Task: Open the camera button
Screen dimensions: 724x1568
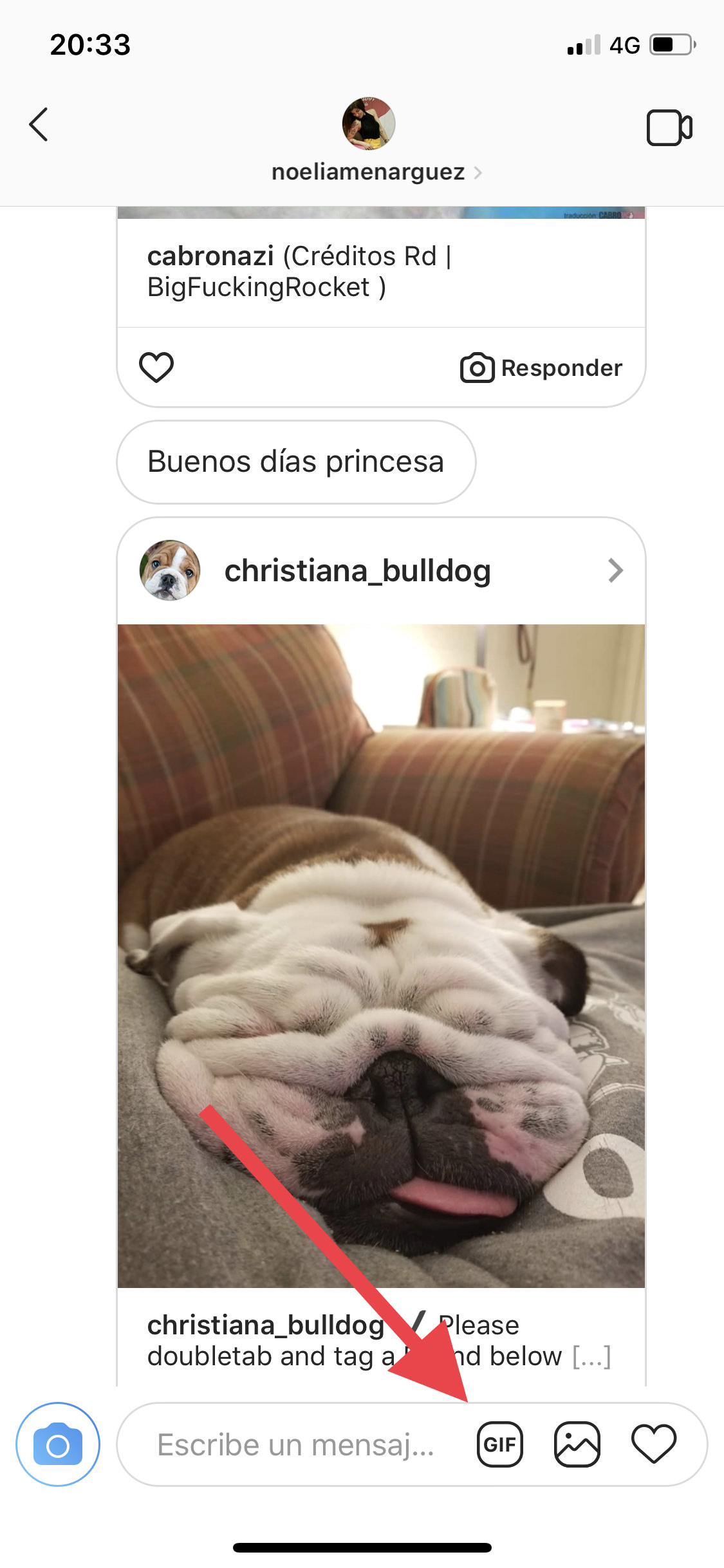Action: tap(58, 1444)
